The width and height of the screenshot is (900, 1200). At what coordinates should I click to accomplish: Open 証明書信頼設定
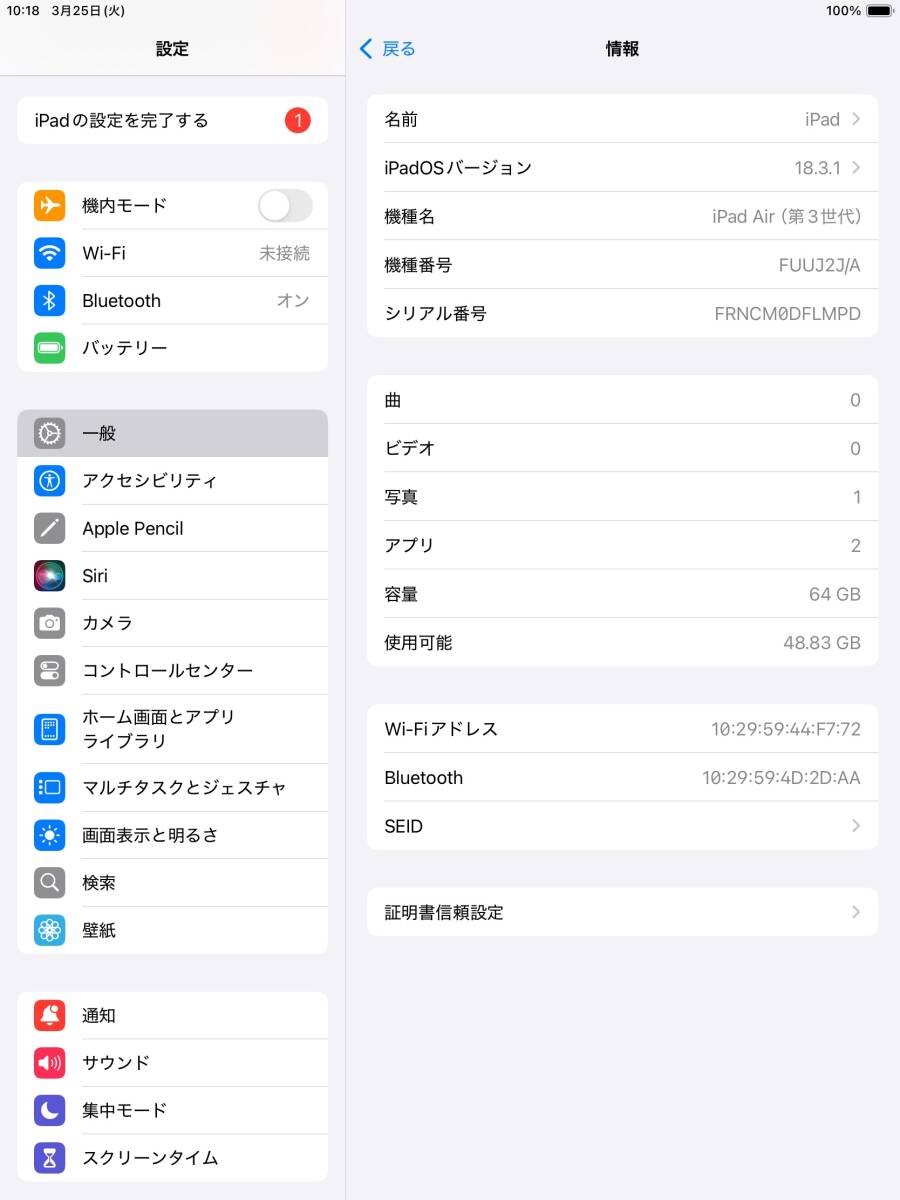(622, 912)
